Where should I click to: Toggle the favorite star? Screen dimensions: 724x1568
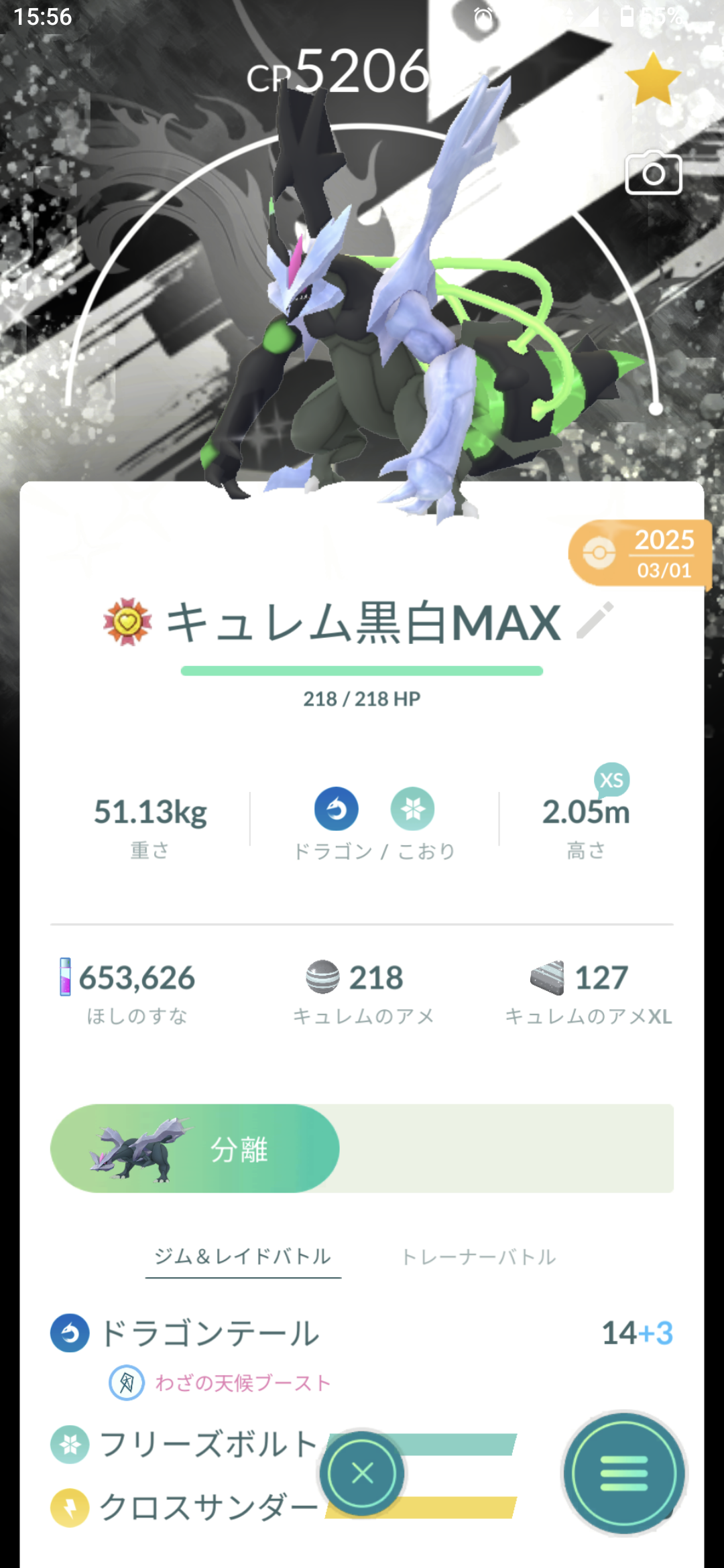tap(652, 80)
